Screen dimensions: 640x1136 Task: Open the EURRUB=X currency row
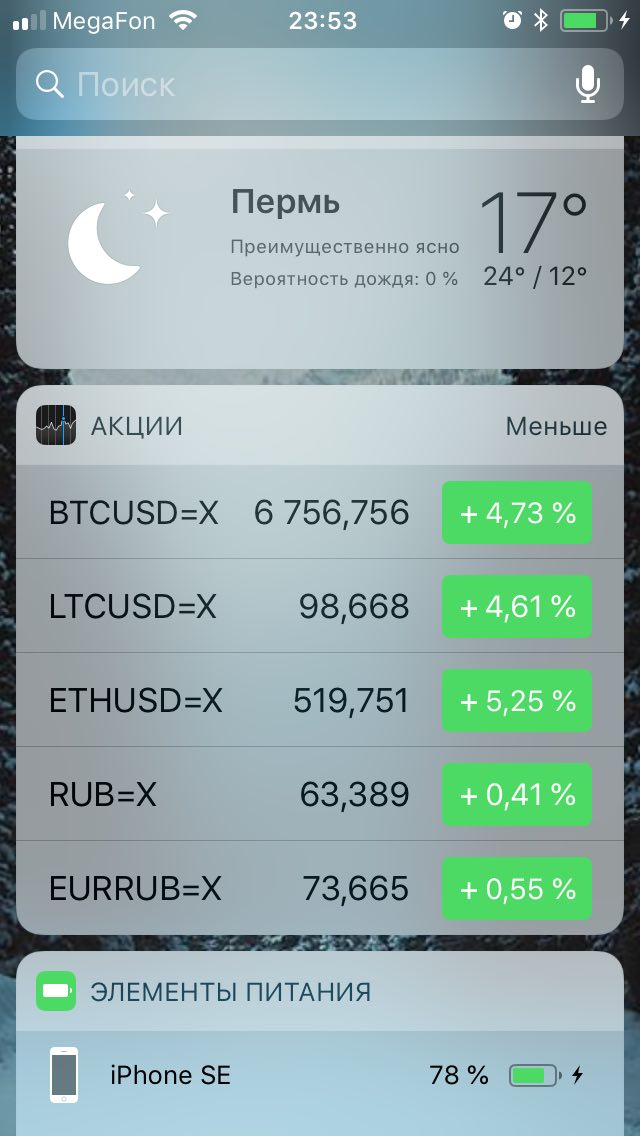point(320,888)
